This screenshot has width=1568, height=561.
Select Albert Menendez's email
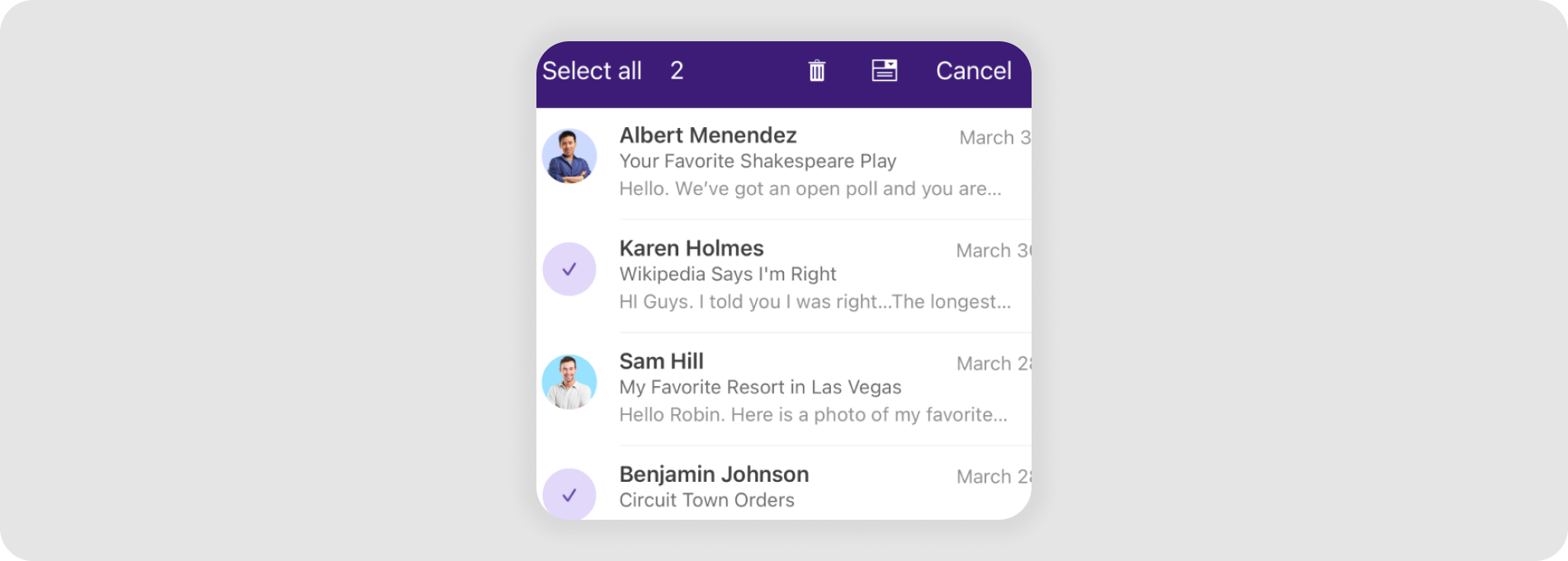click(569, 156)
